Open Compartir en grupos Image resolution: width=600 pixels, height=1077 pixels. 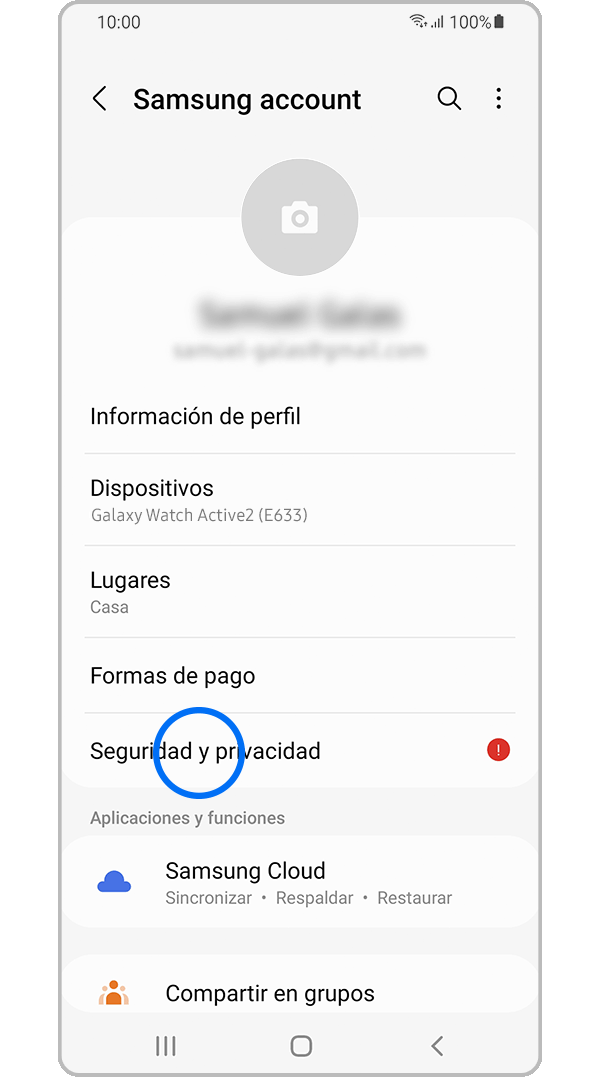coord(300,993)
